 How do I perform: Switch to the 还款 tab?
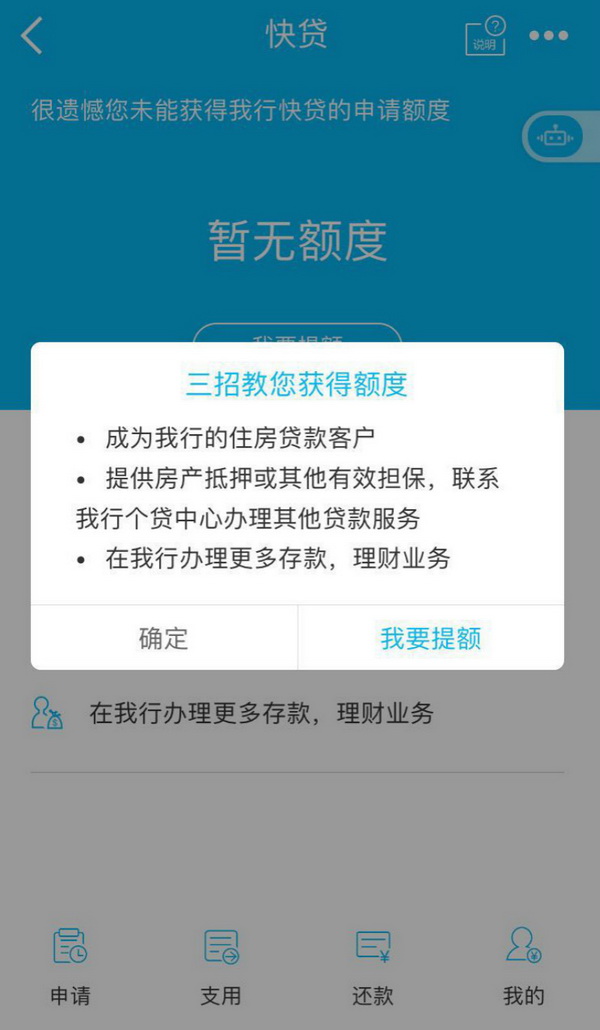(x=373, y=964)
